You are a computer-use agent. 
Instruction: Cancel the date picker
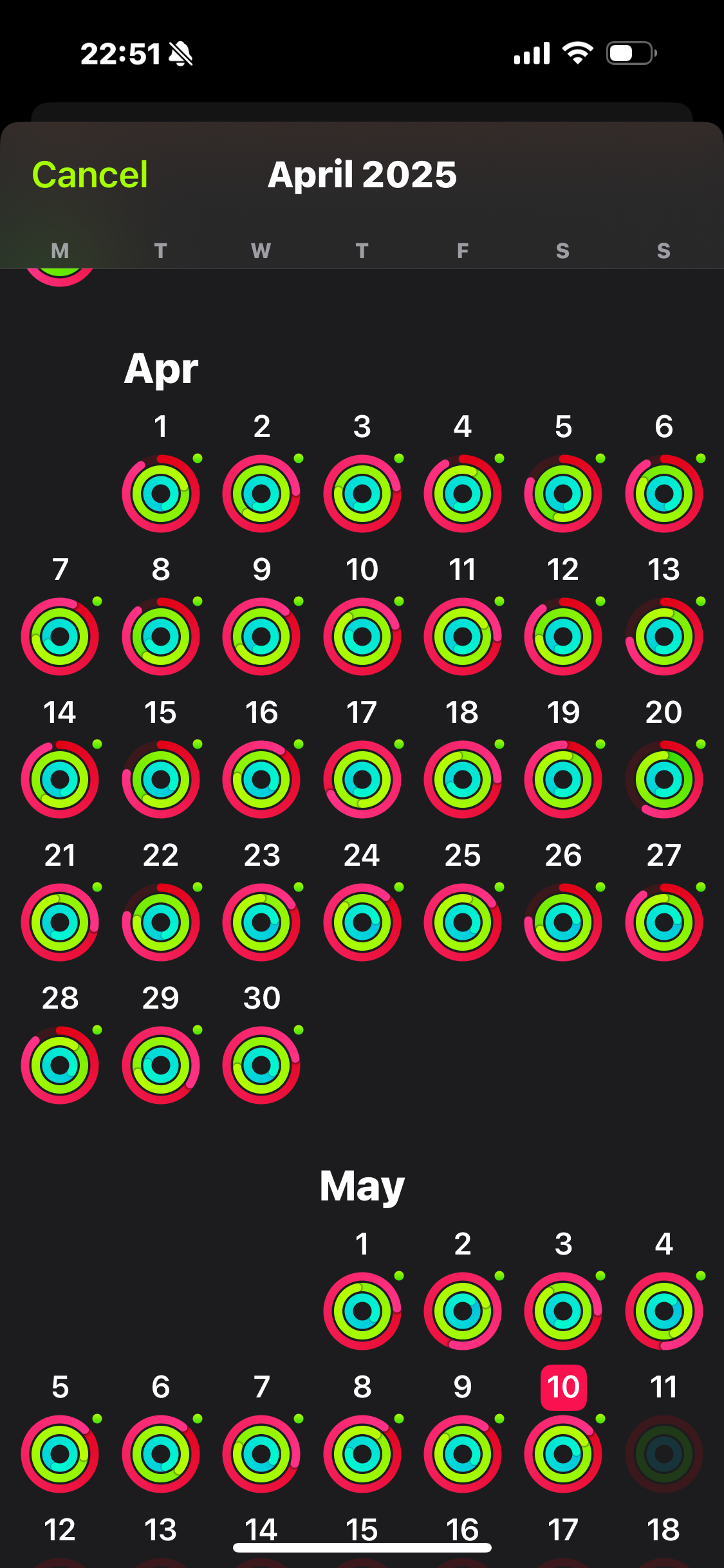click(x=90, y=174)
